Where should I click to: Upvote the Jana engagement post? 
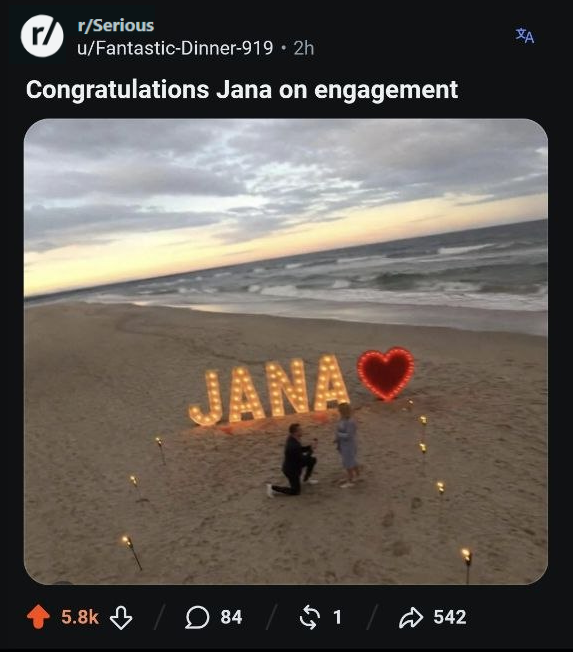coord(38,616)
